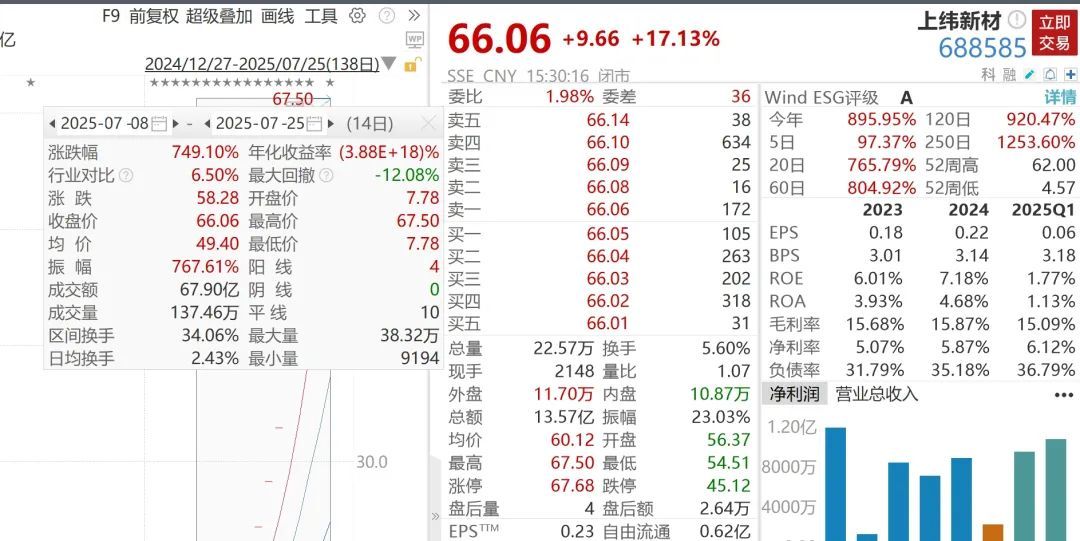Tap the 立即交易 trade button

pos(1054,33)
